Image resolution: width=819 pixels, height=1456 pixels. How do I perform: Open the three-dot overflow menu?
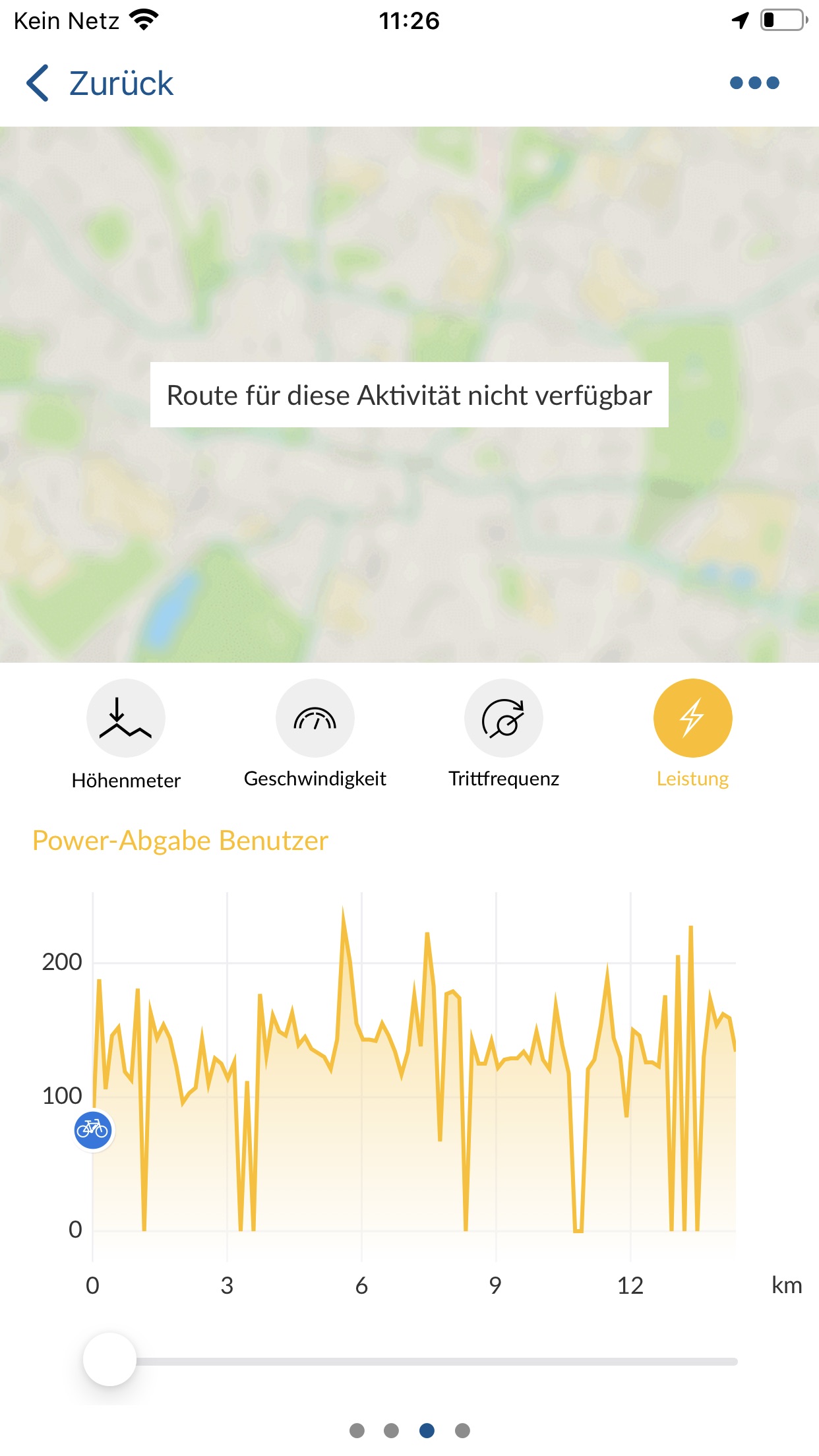(754, 83)
